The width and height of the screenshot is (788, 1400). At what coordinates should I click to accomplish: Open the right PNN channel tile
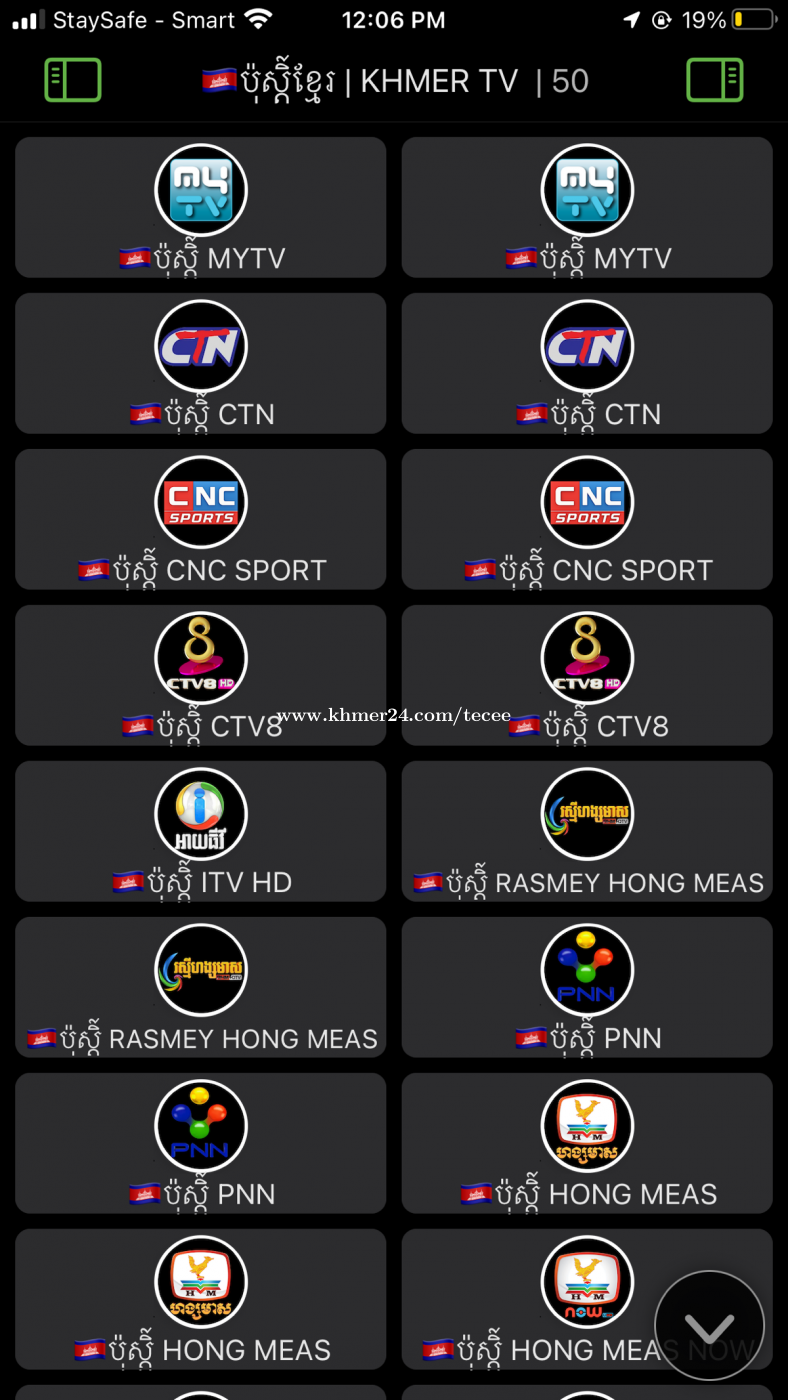587,987
